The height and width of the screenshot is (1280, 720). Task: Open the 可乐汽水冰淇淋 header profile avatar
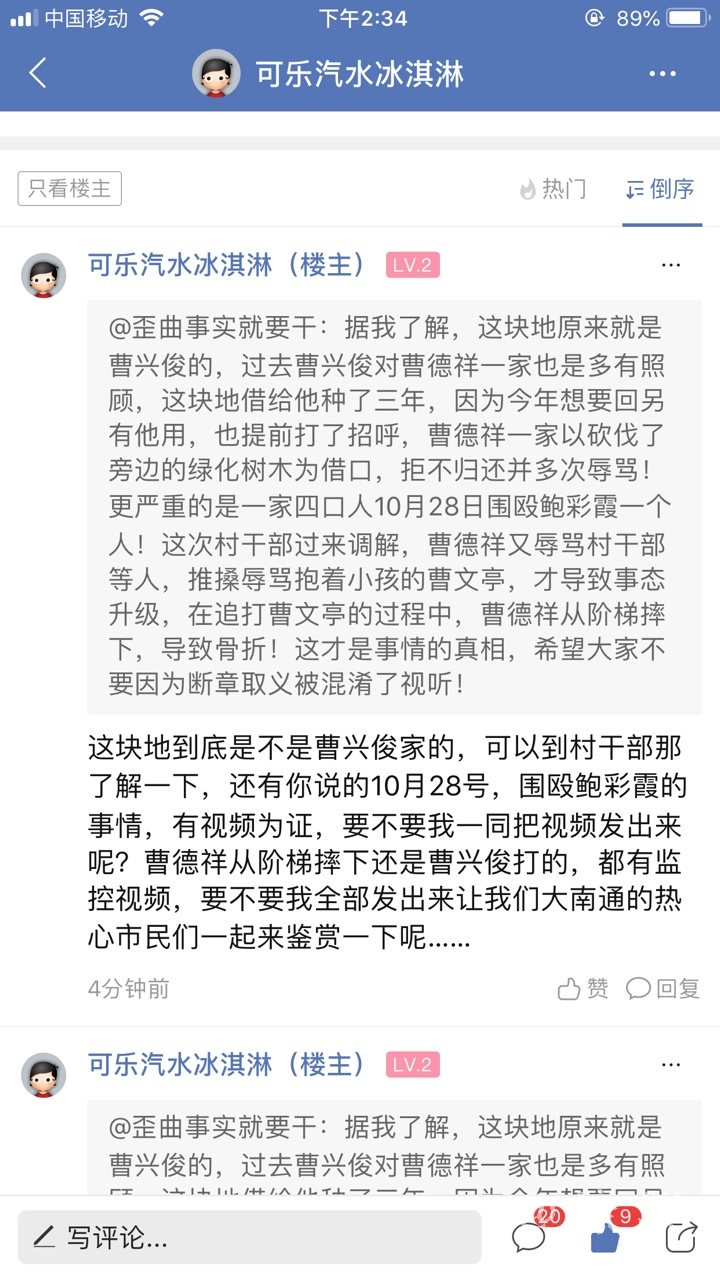pos(216,73)
